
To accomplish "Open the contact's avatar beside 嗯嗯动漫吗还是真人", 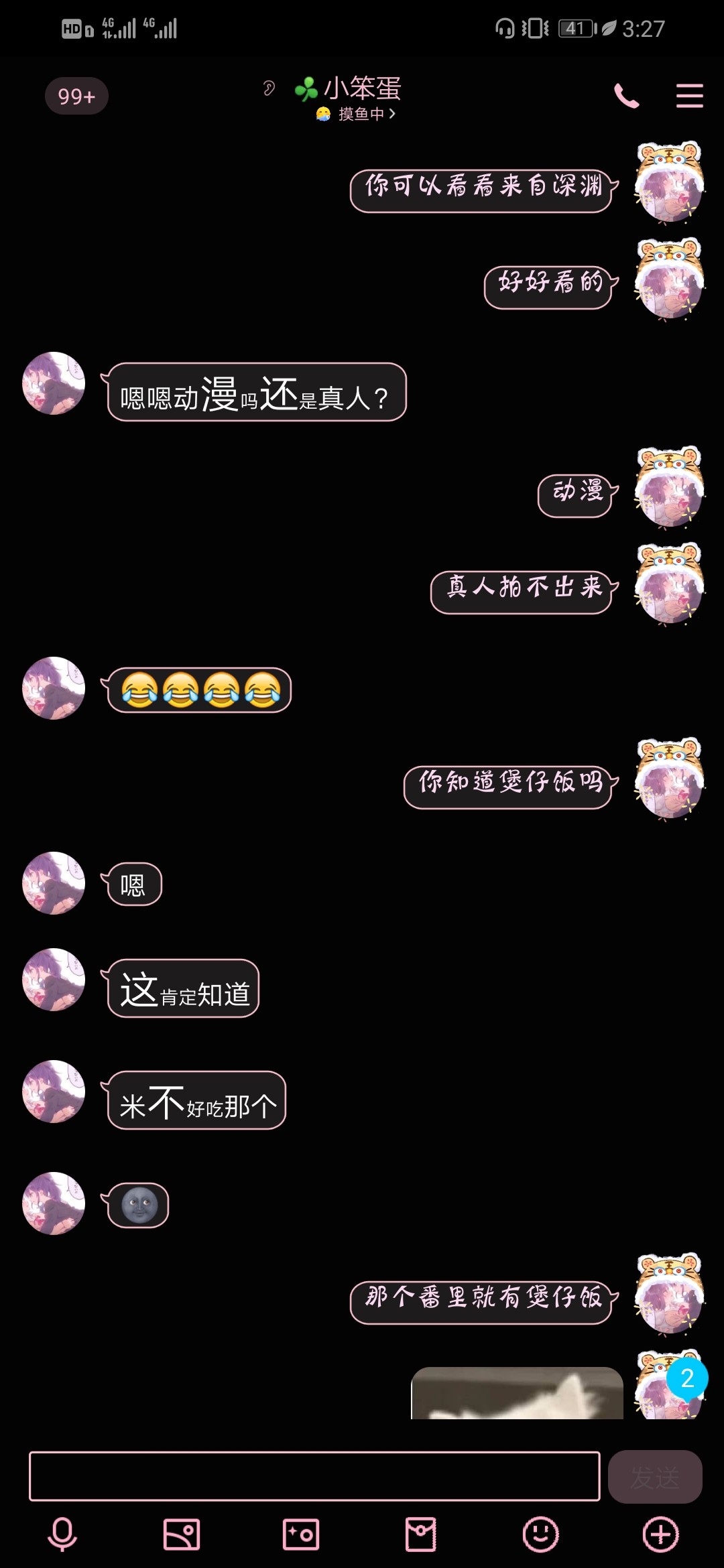I will pos(54,383).
